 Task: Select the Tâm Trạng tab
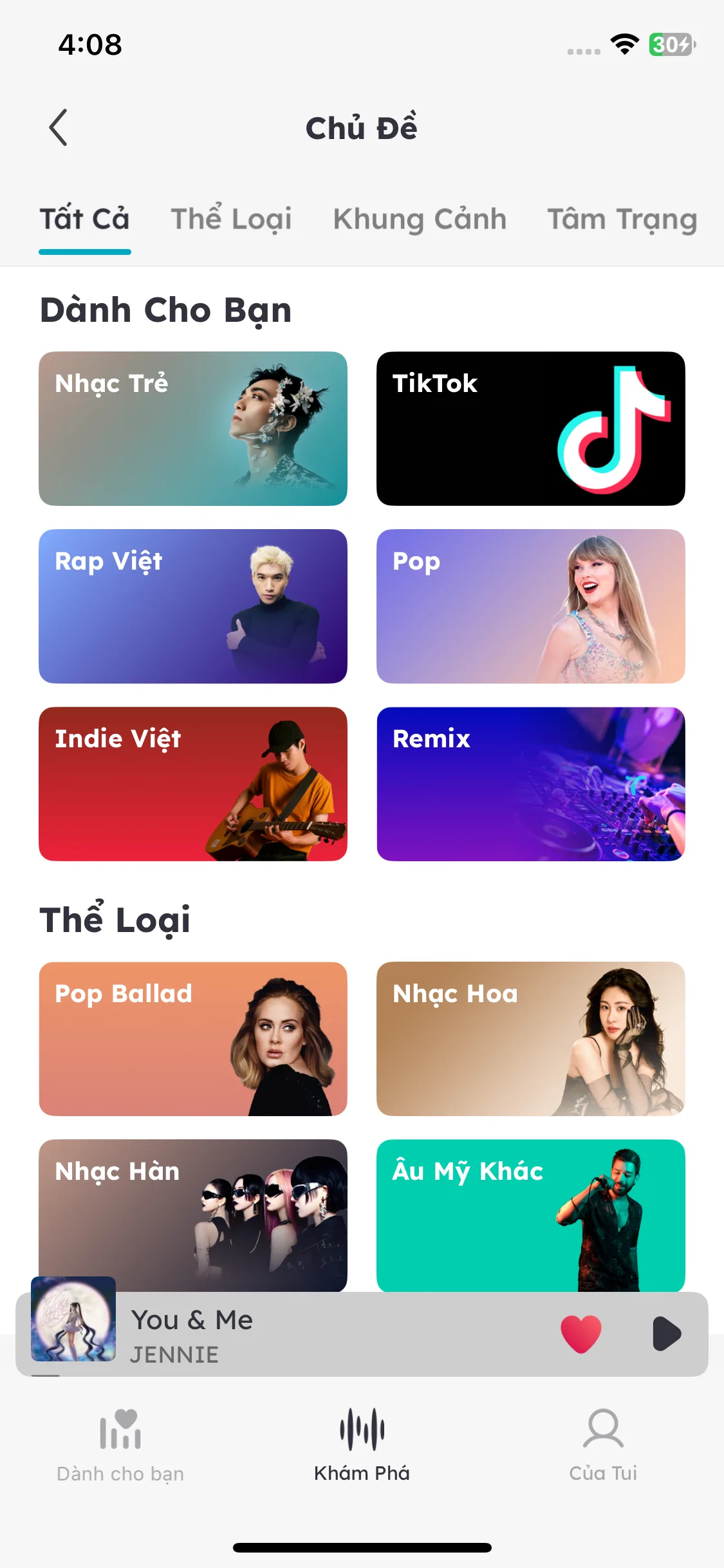tap(622, 219)
